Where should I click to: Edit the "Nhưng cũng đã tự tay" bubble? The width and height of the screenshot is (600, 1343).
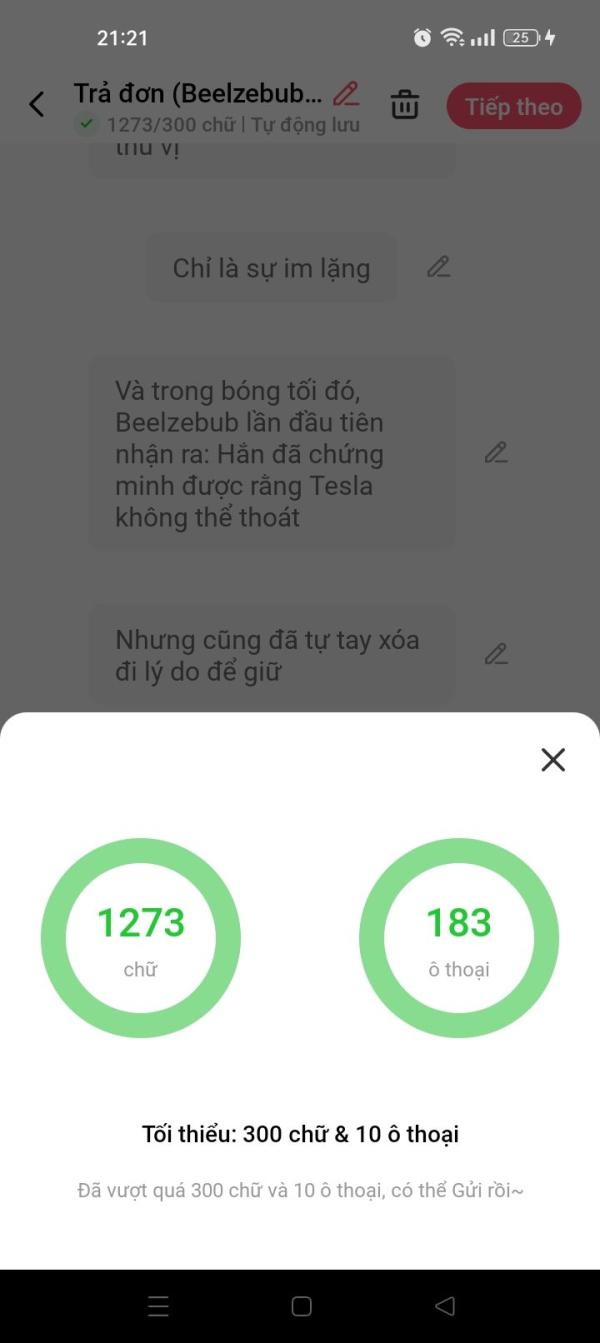click(496, 654)
